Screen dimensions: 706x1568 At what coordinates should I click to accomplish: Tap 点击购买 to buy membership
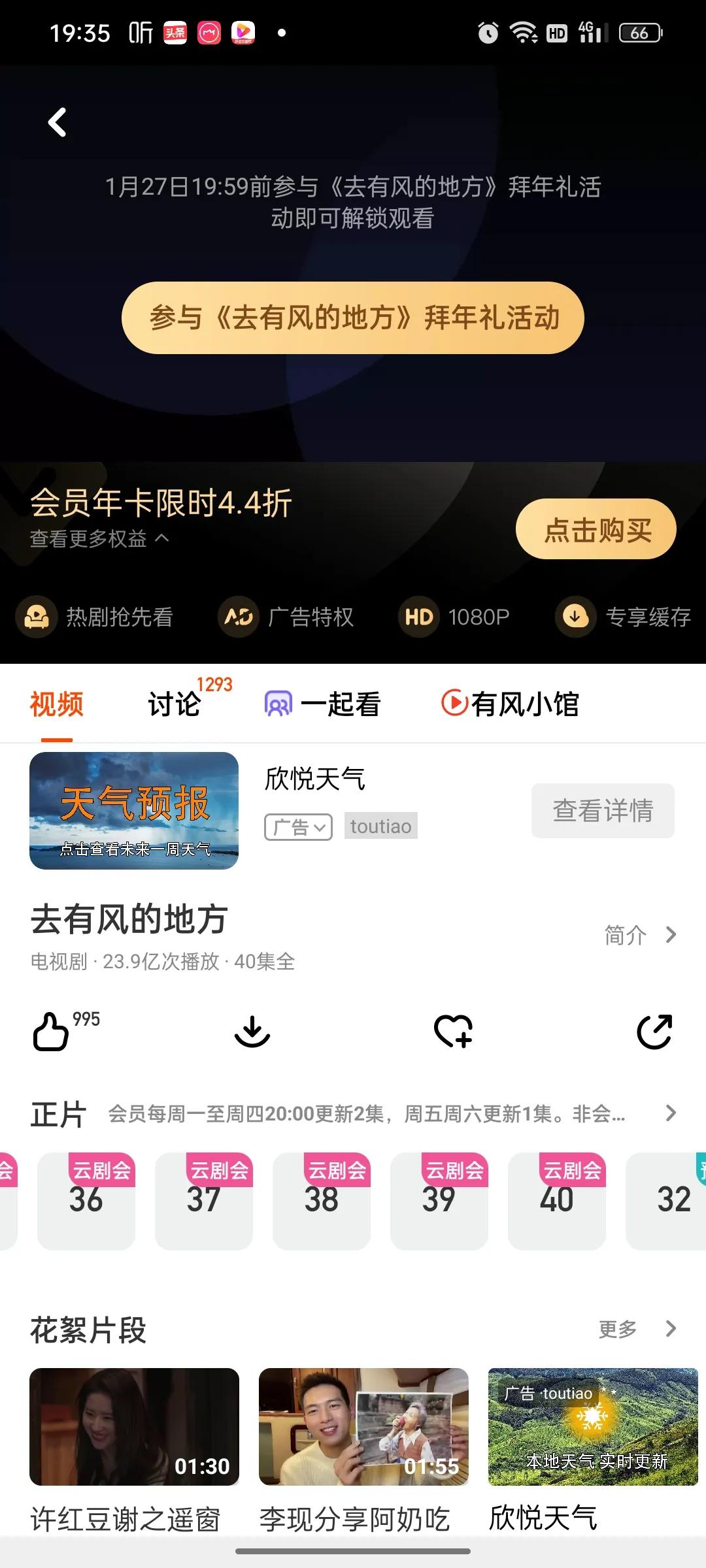coord(596,529)
